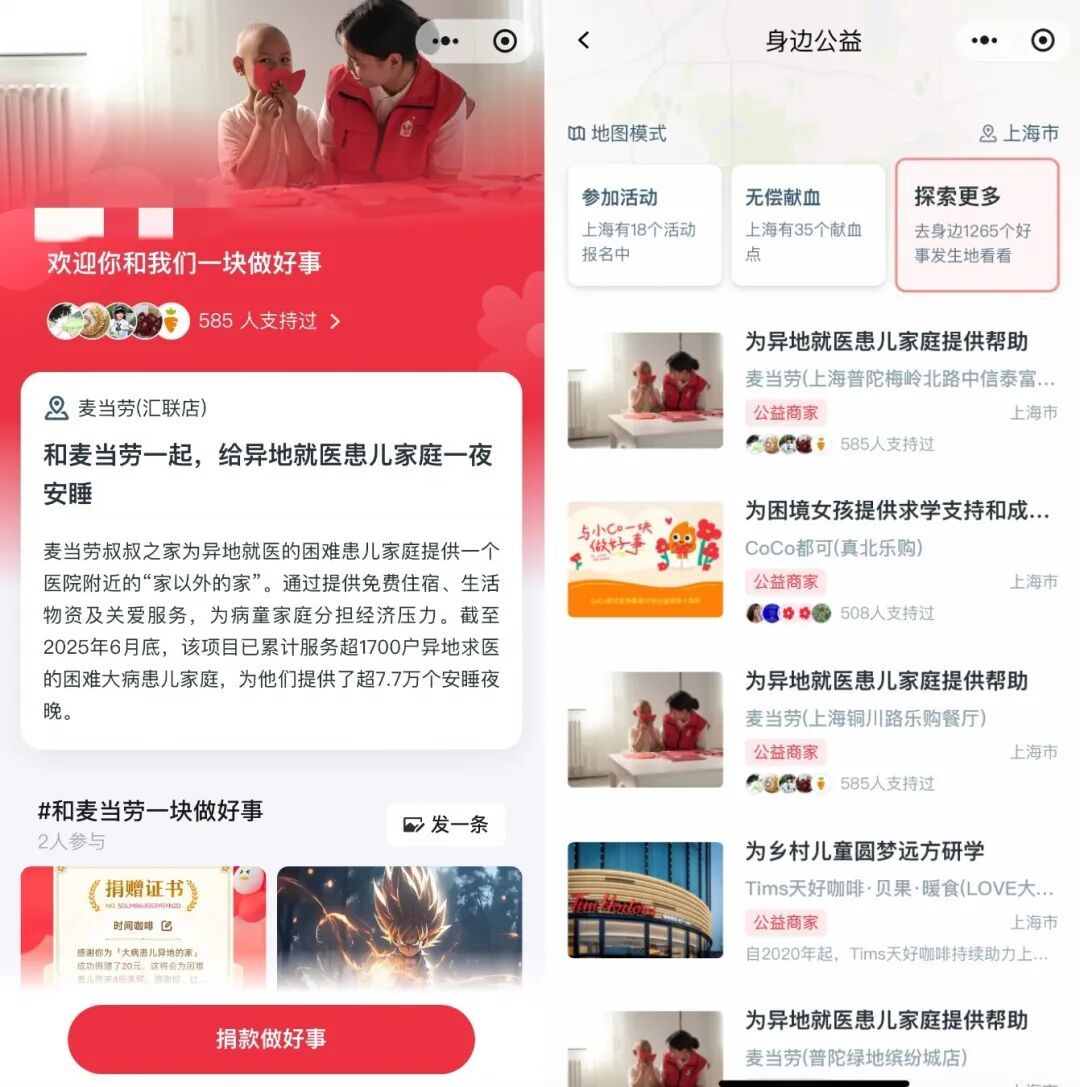
Task: Post with the 发一条 button
Action: click(446, 825)
